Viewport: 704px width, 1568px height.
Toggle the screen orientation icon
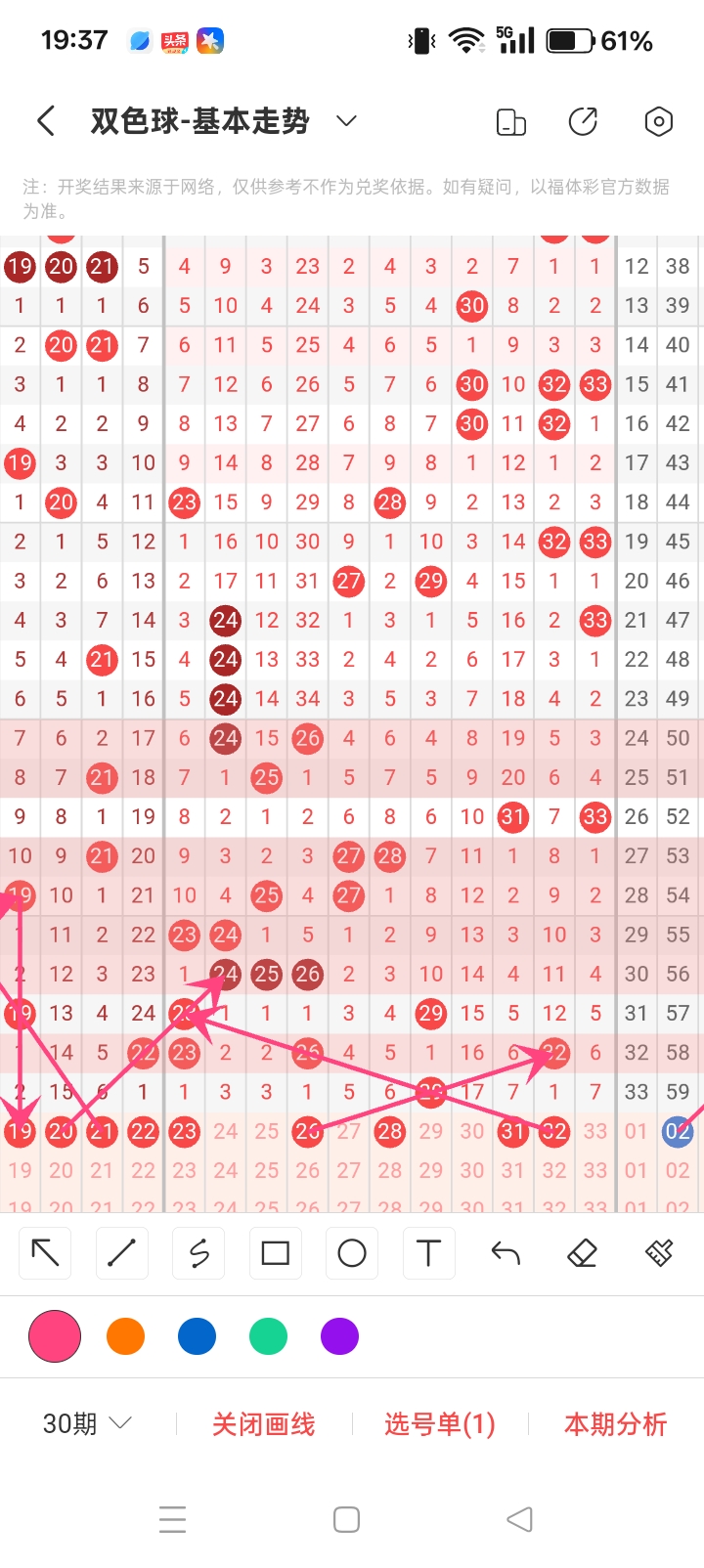tap(511, 121)
